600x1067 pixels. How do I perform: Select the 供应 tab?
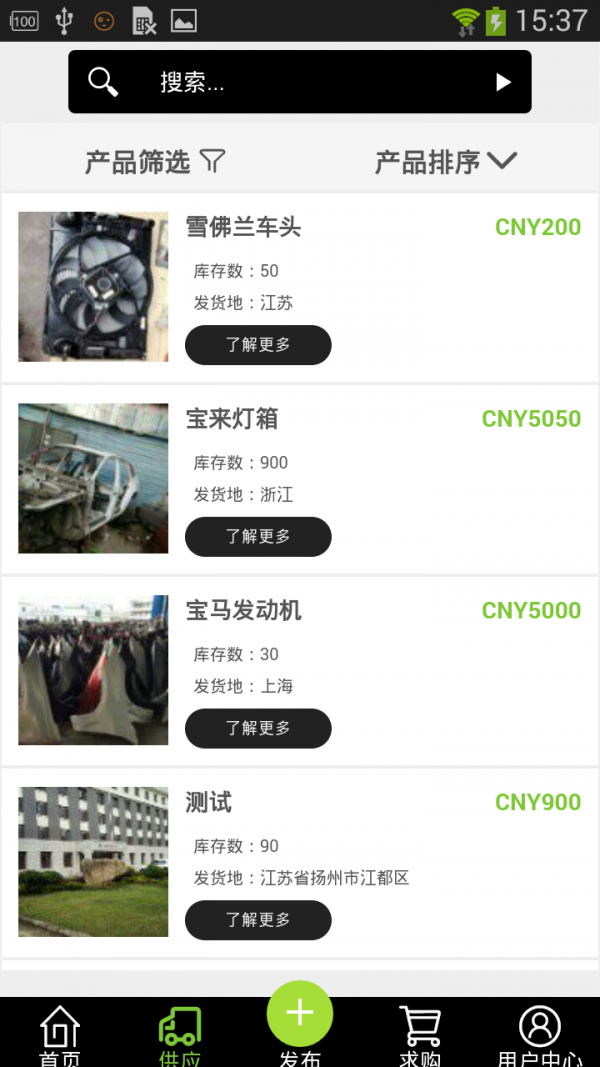pyautogui.click(x=180, y=1035)
